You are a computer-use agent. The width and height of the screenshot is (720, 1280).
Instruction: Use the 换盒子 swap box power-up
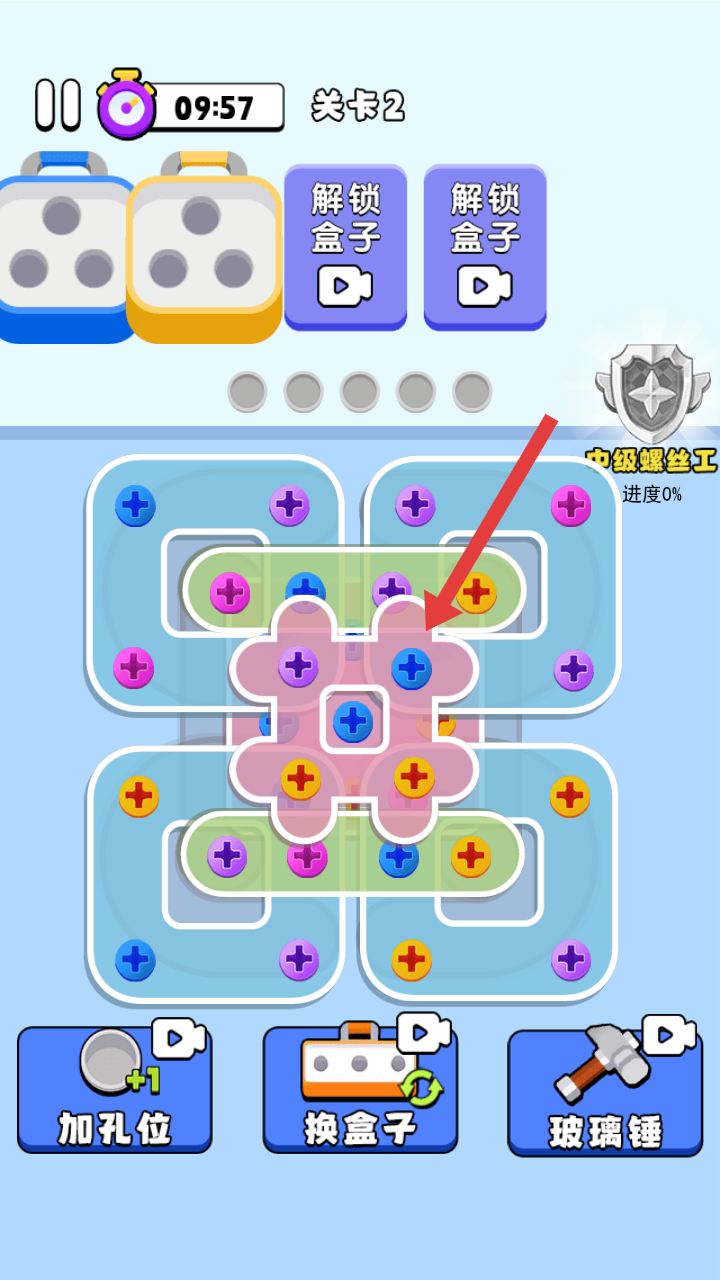(360, 1090)
